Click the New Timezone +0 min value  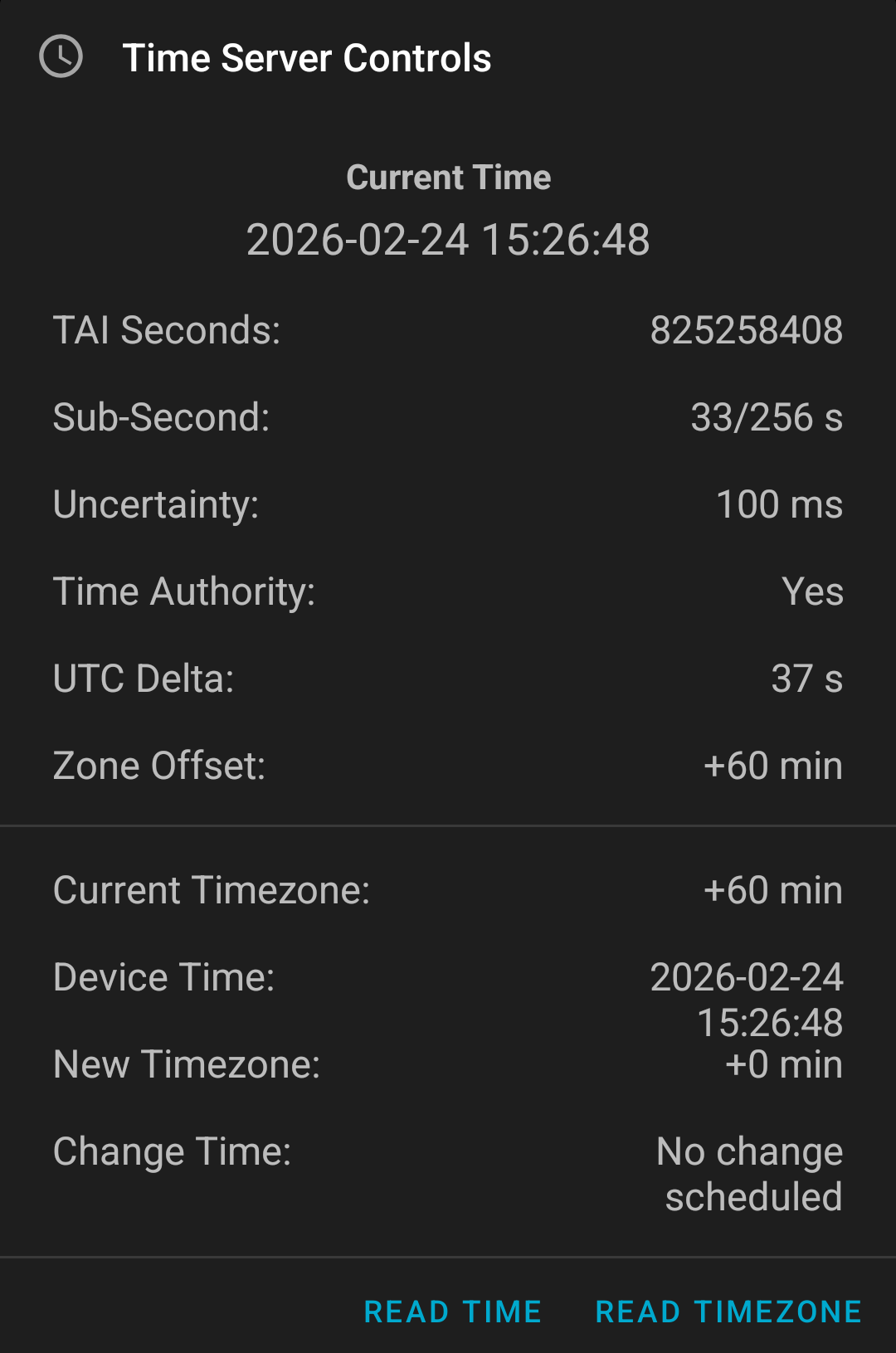point(783,1064)
